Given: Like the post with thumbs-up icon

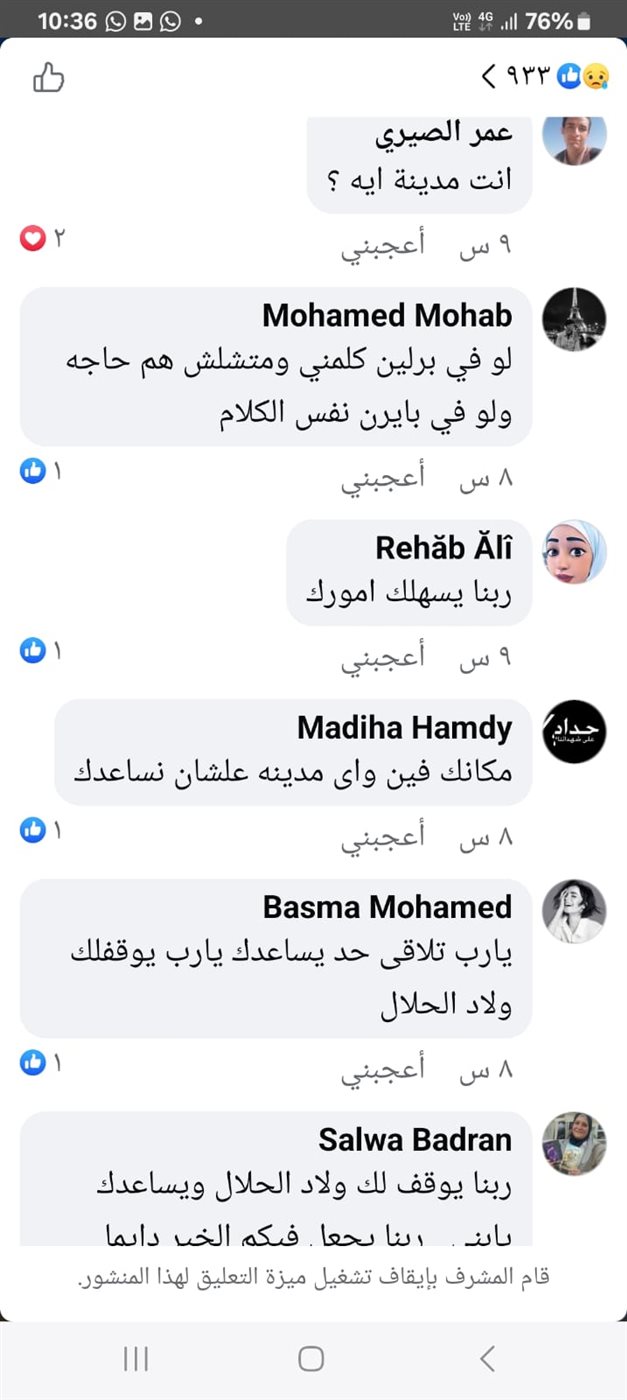Looking at the screenshot, I should coord(48,77).
